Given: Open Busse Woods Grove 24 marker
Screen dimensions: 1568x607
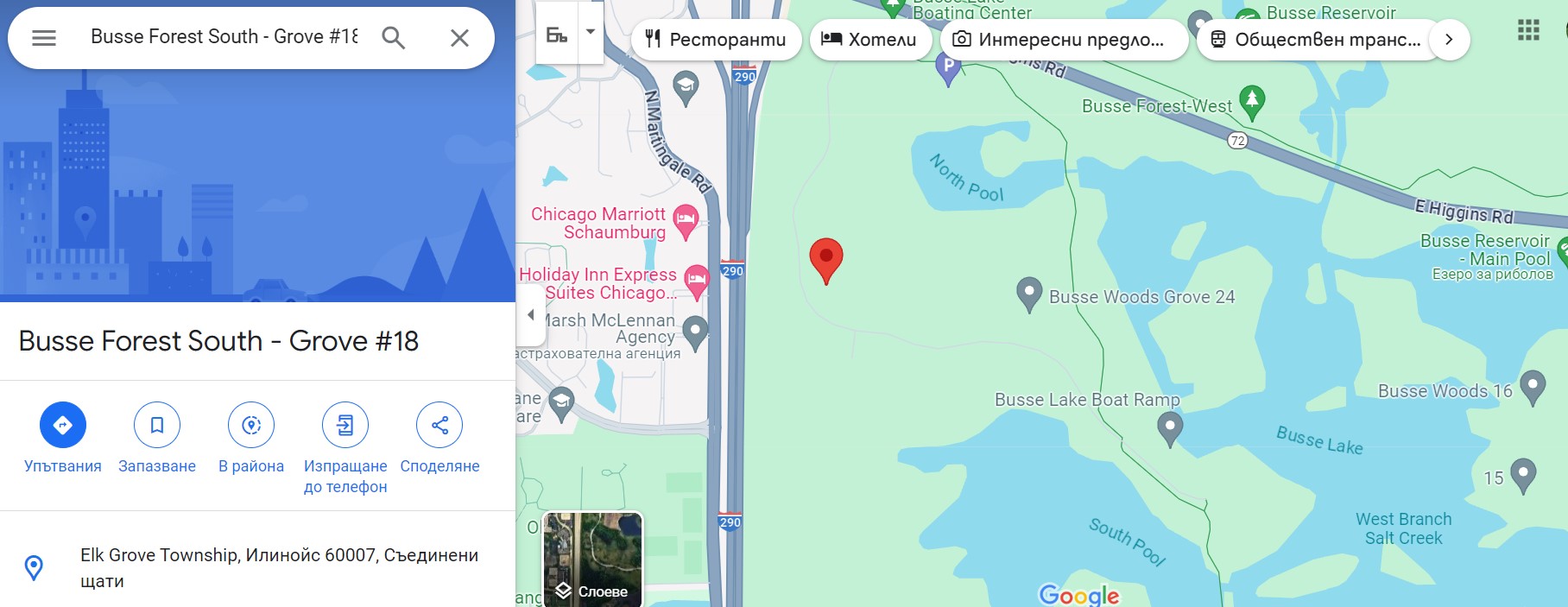Looking at the screenshot, I should pos(1028,294).
